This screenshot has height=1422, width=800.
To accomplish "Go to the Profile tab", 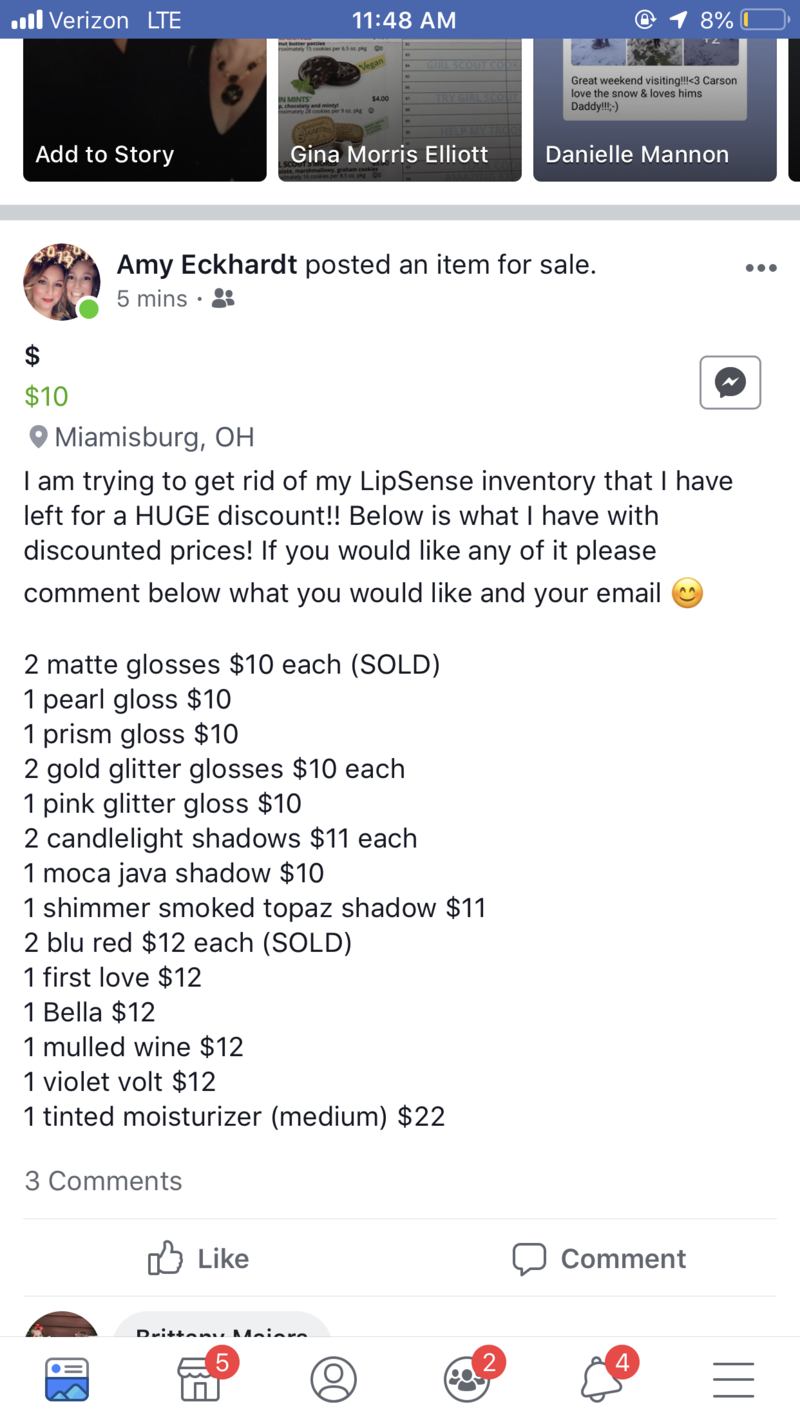I will 333,1379.
